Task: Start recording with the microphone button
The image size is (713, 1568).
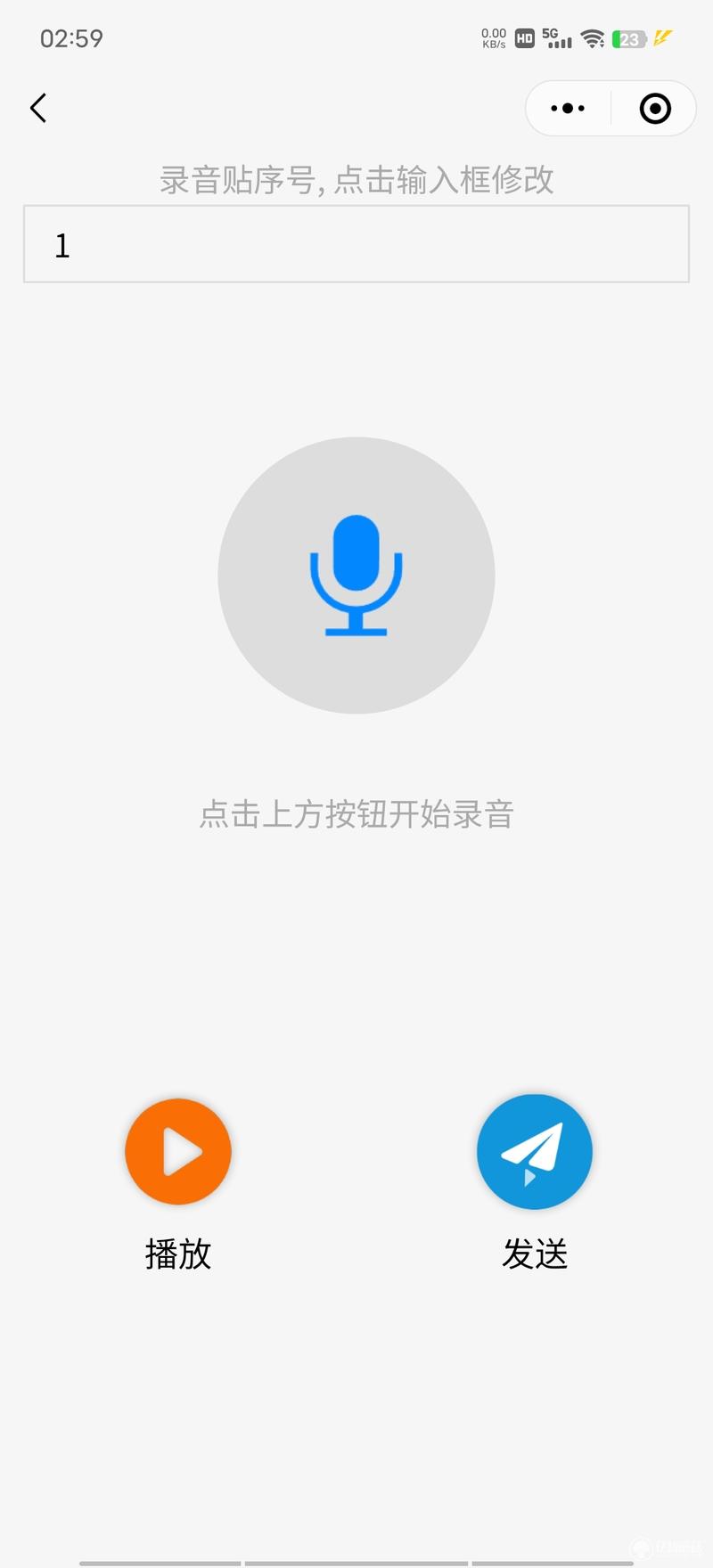Action: [356, 576]
